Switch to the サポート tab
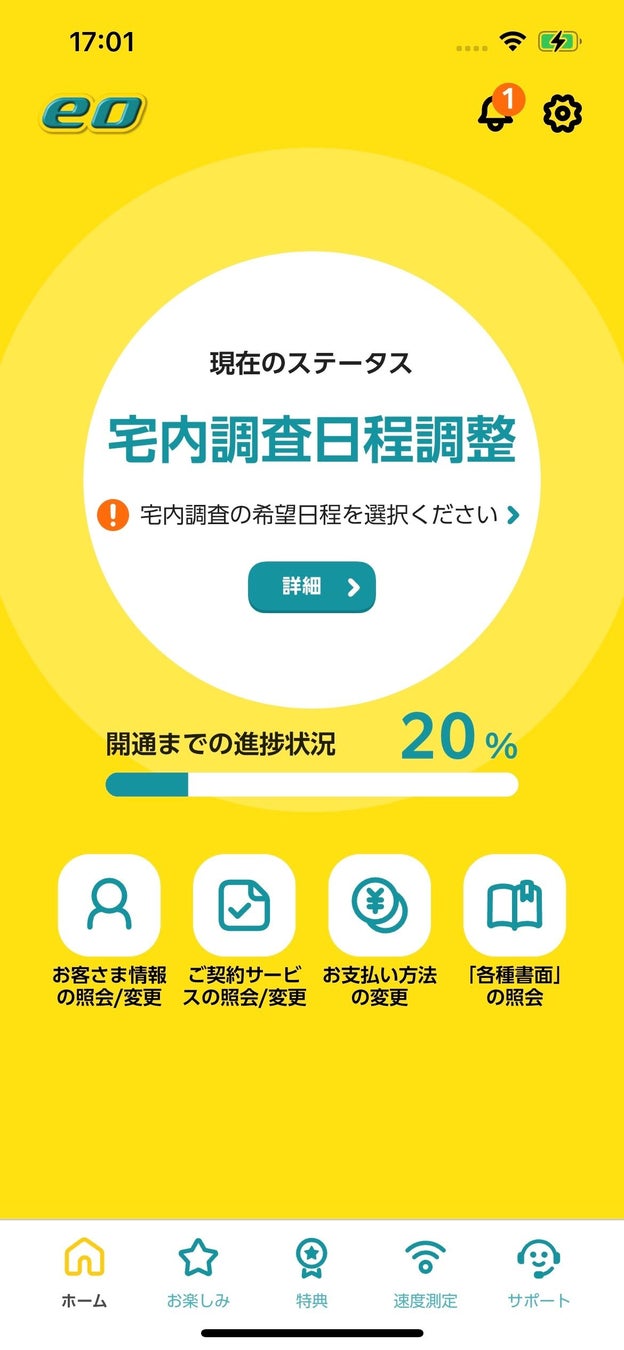The height and width of the screenshot is (1350, 624). (x=538, y=1272)
